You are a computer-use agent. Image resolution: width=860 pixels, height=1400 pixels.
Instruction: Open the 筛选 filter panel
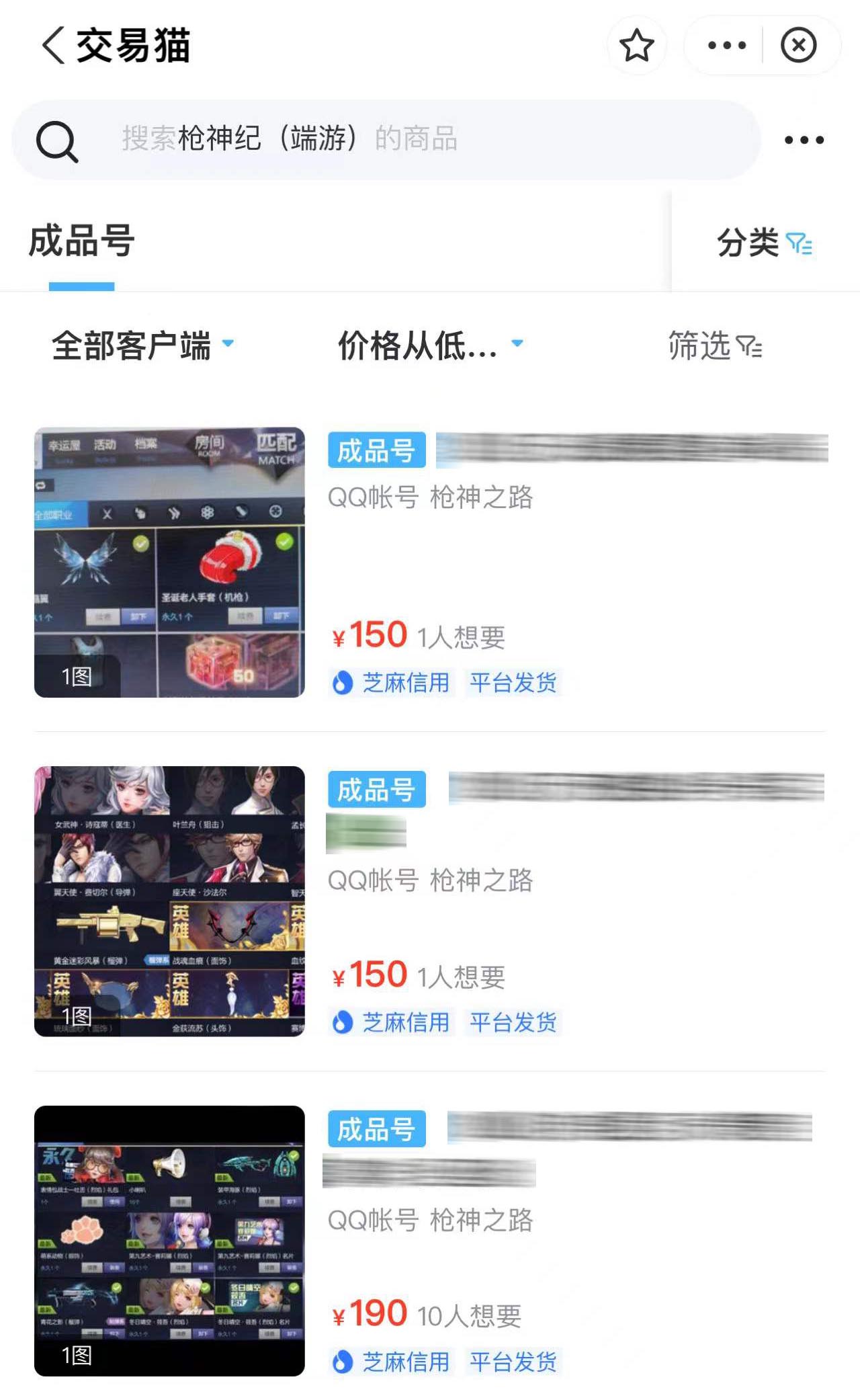(x=714, y=346)
